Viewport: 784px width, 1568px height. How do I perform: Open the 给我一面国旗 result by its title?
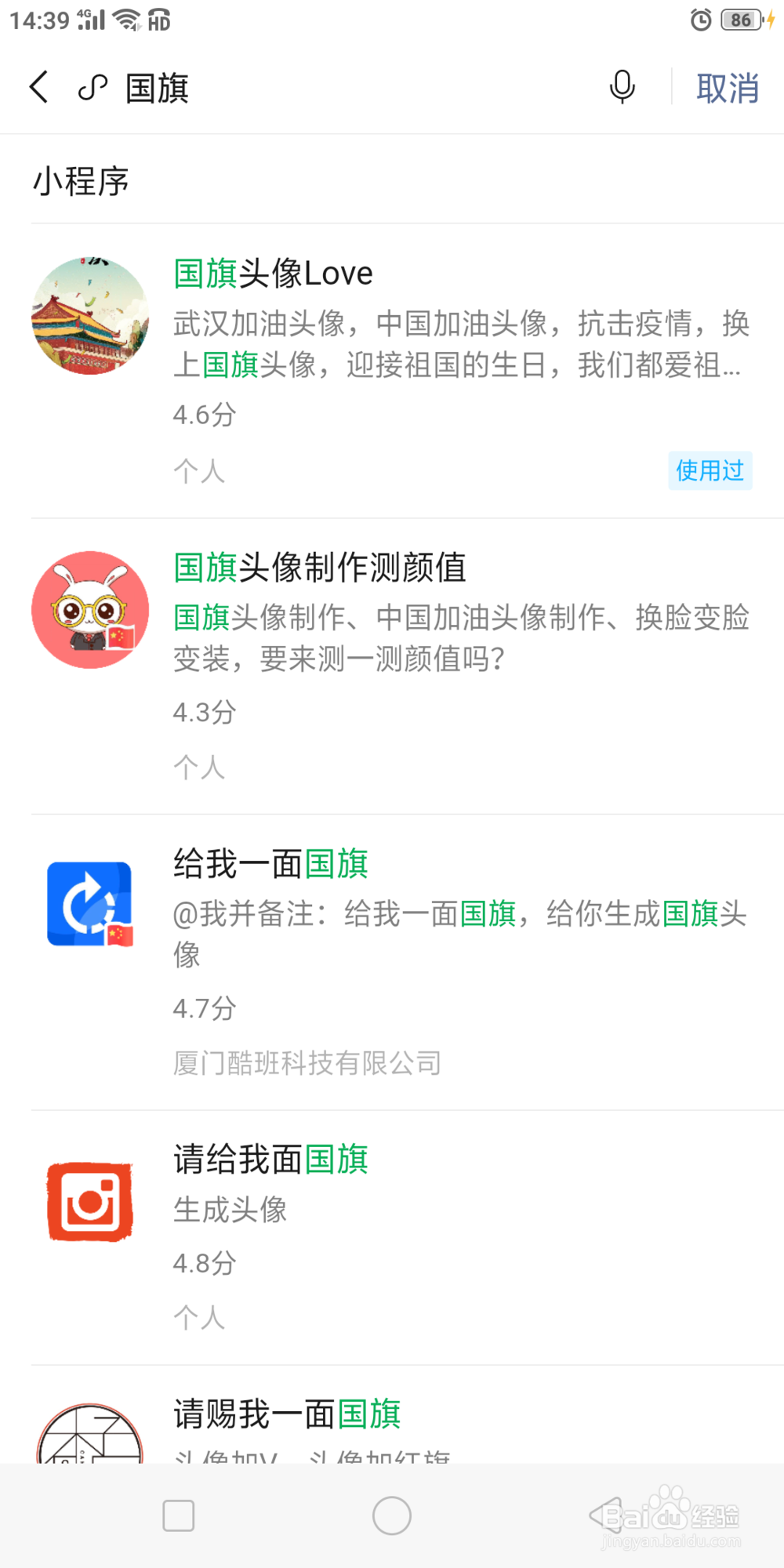(x=271, y=862)
